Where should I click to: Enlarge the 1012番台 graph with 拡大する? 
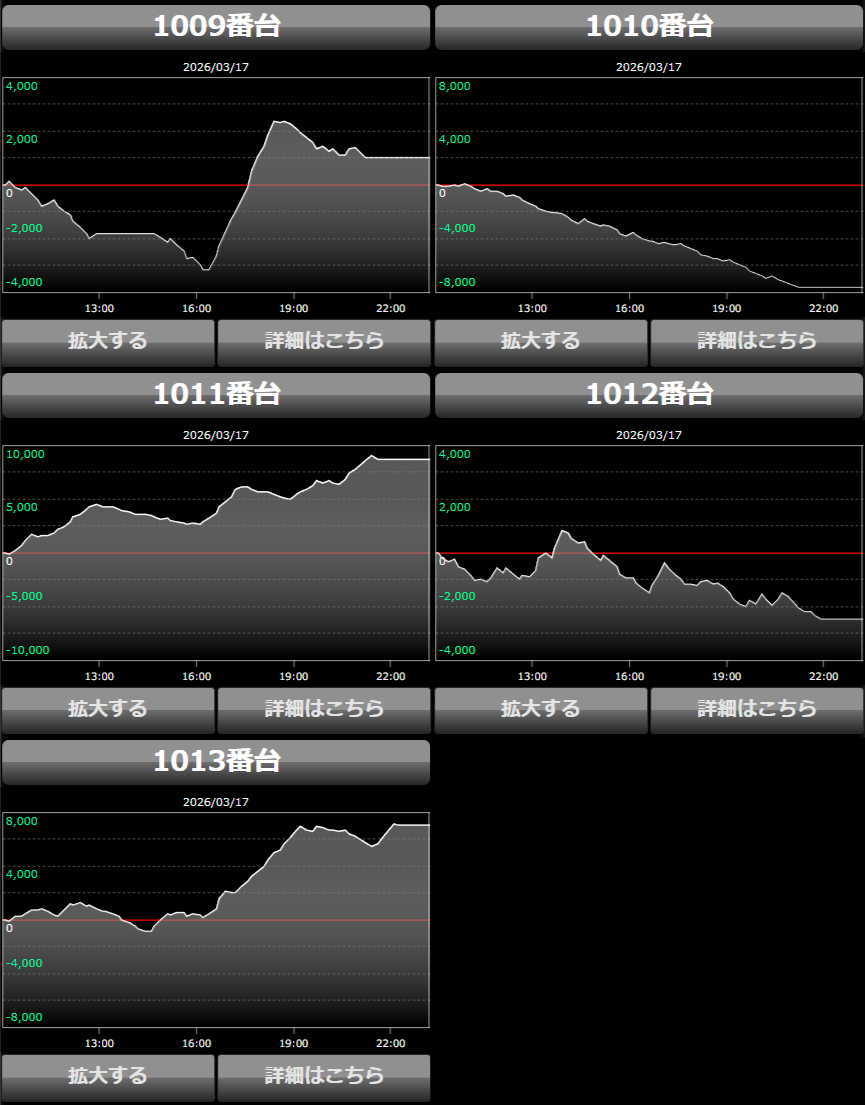point(541,710)
